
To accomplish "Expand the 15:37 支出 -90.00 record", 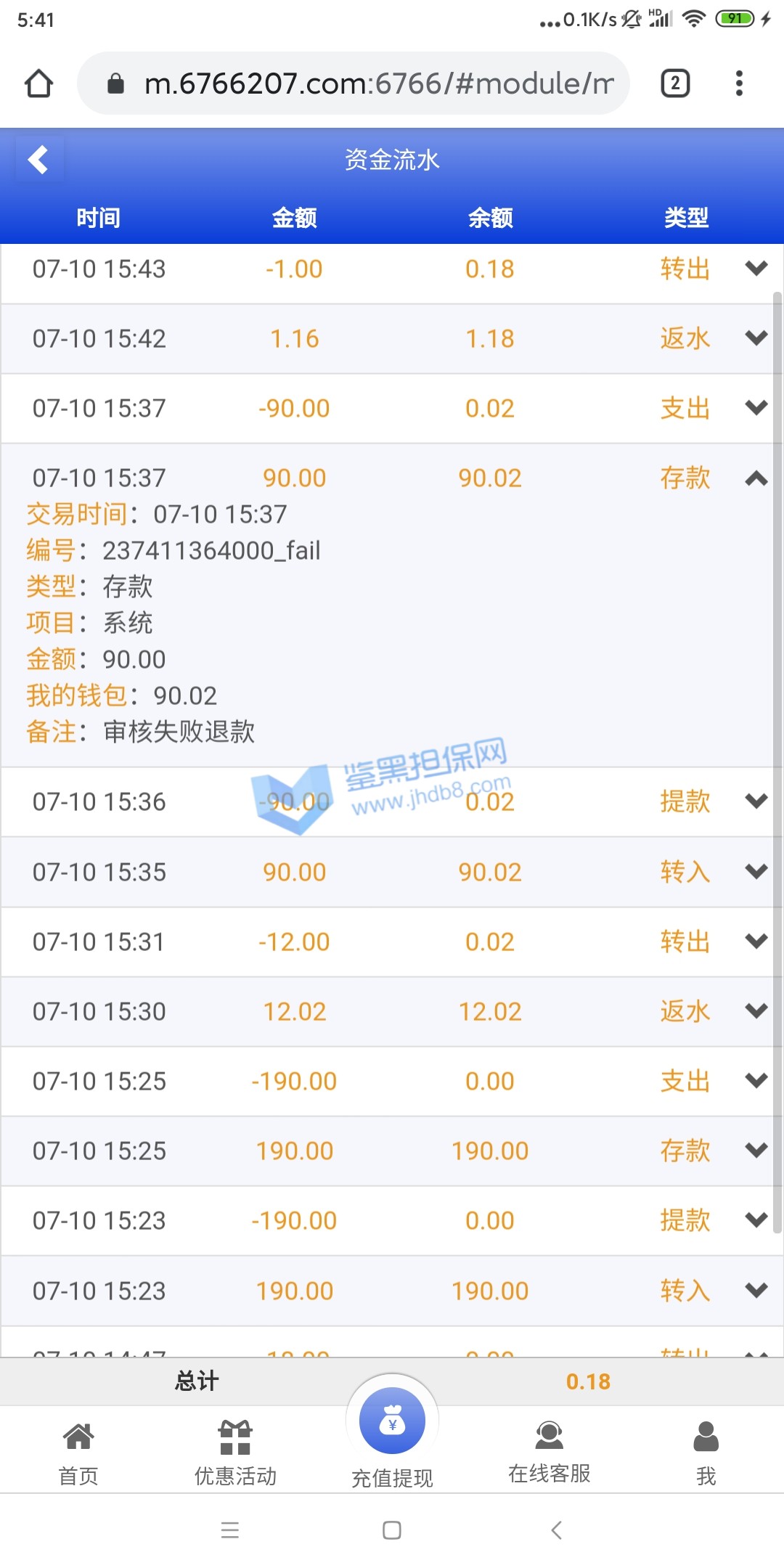I will (756, 408).
